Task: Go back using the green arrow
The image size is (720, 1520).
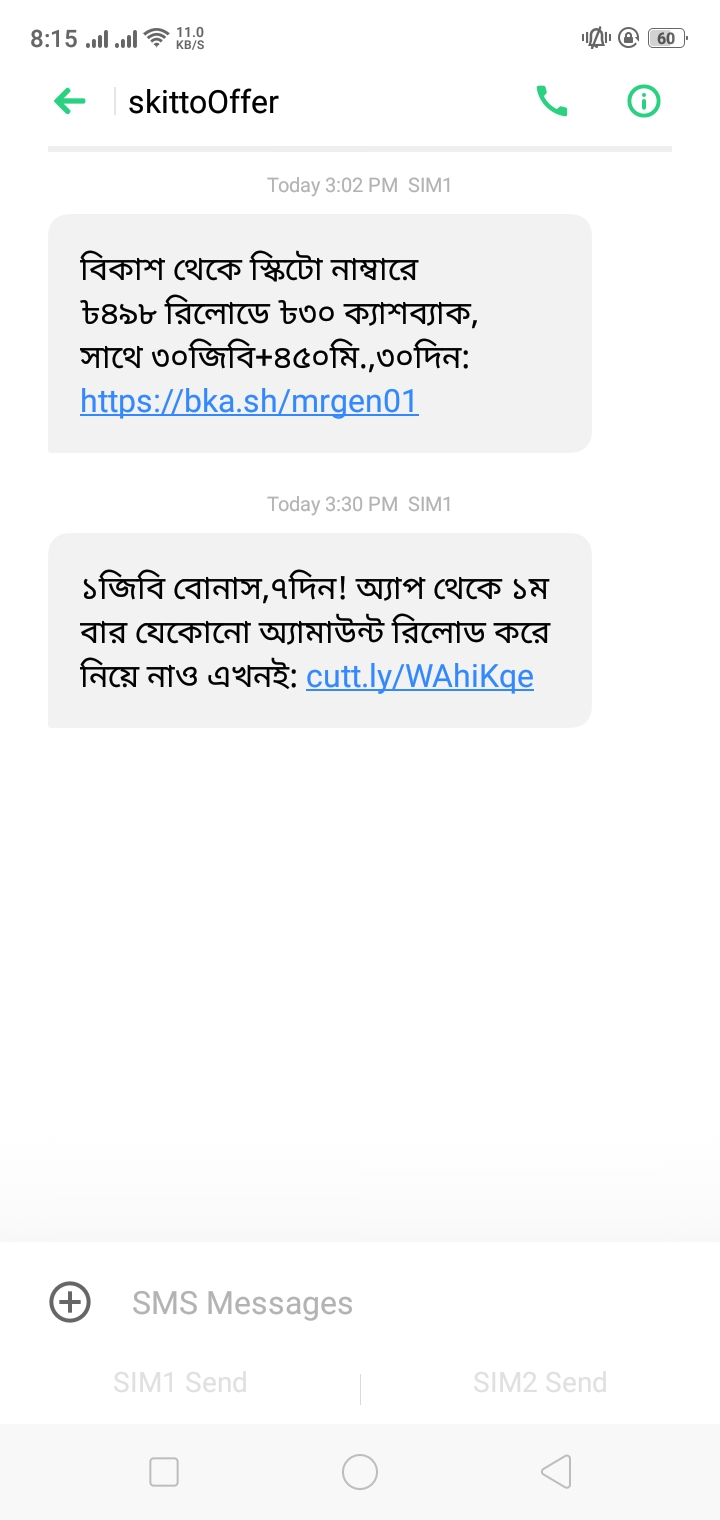Action: 70,101
